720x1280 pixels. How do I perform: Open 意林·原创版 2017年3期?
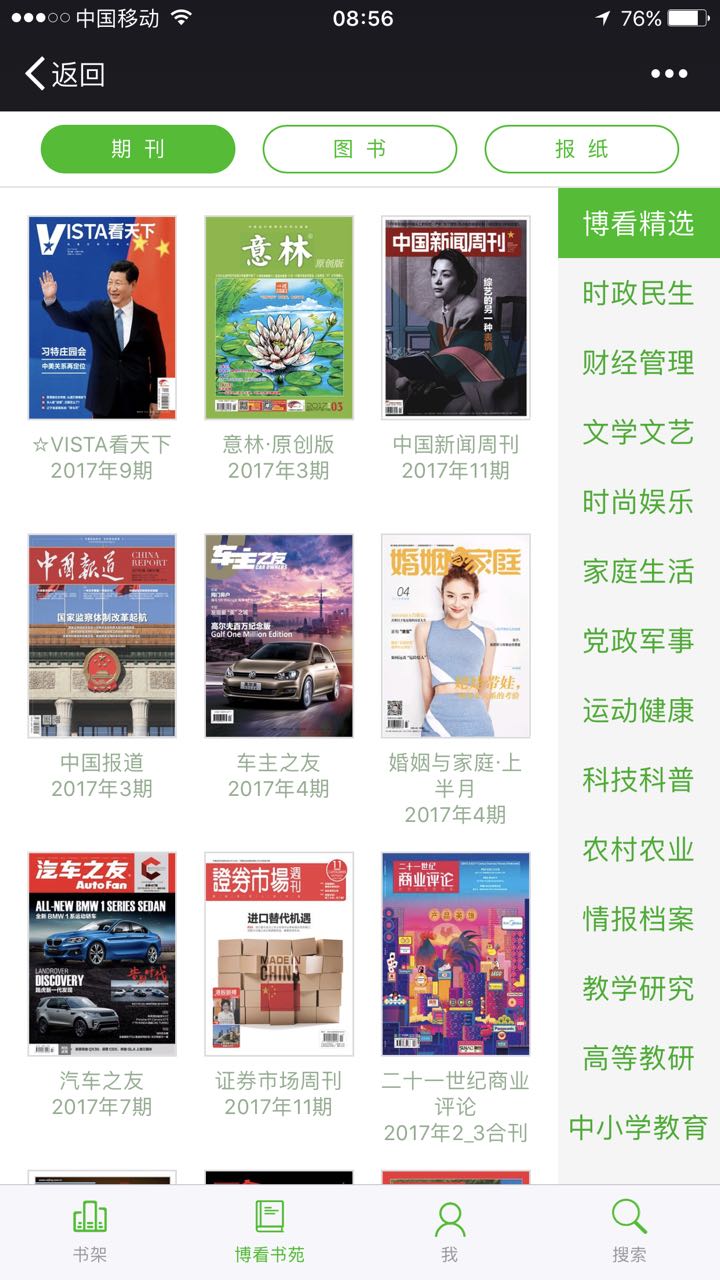pyautogui.click(x=279, y=318)
